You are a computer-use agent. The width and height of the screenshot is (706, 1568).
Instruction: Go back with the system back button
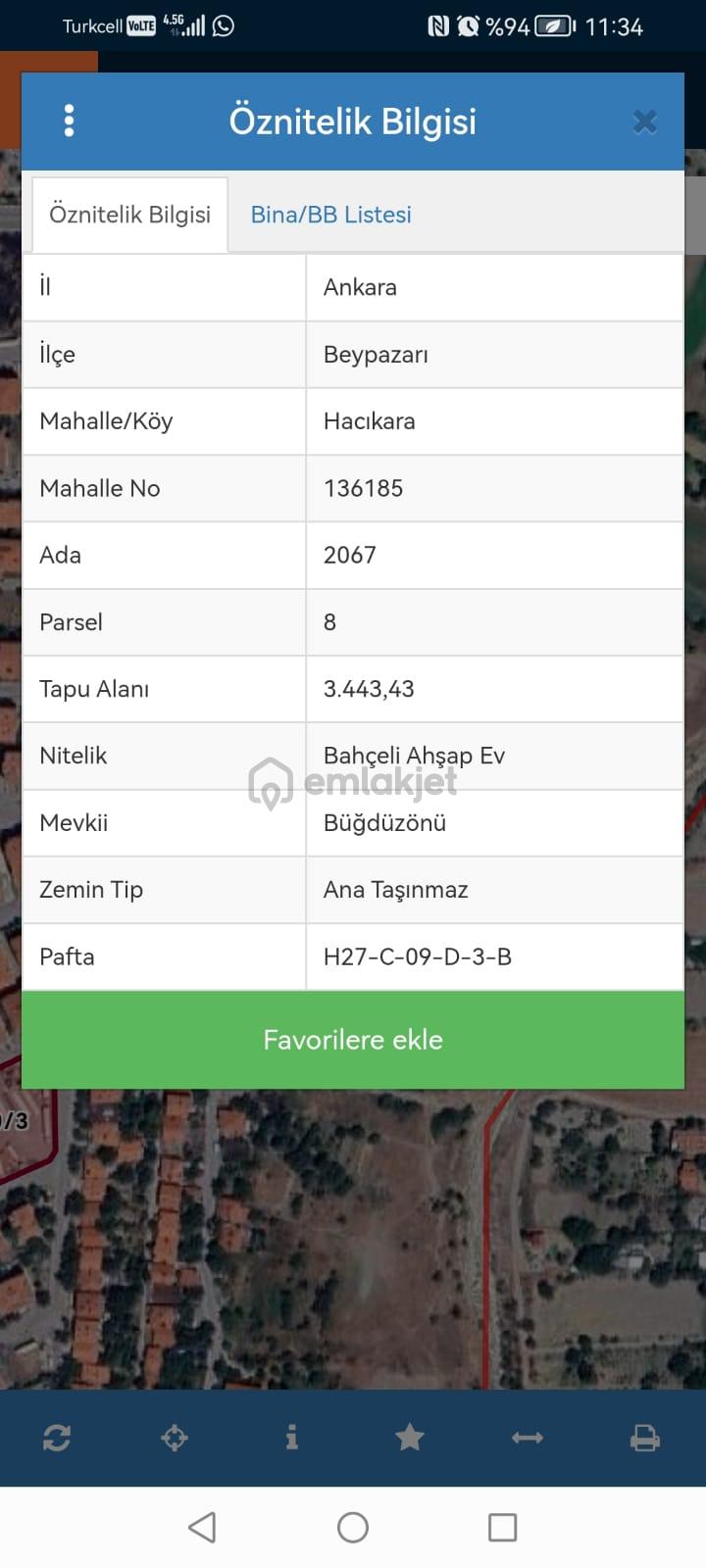(x=202, y=1527)
